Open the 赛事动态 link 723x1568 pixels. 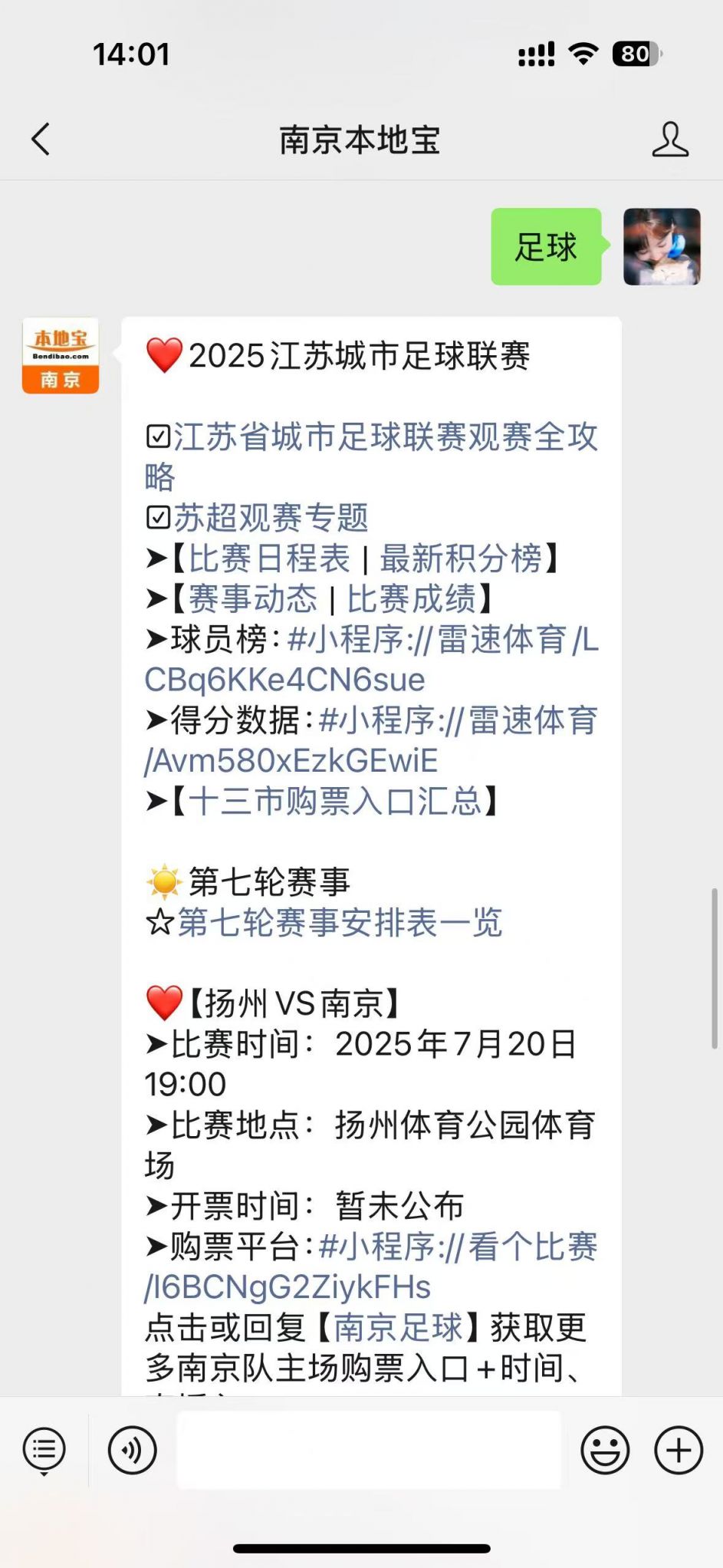tap(252, 599)
